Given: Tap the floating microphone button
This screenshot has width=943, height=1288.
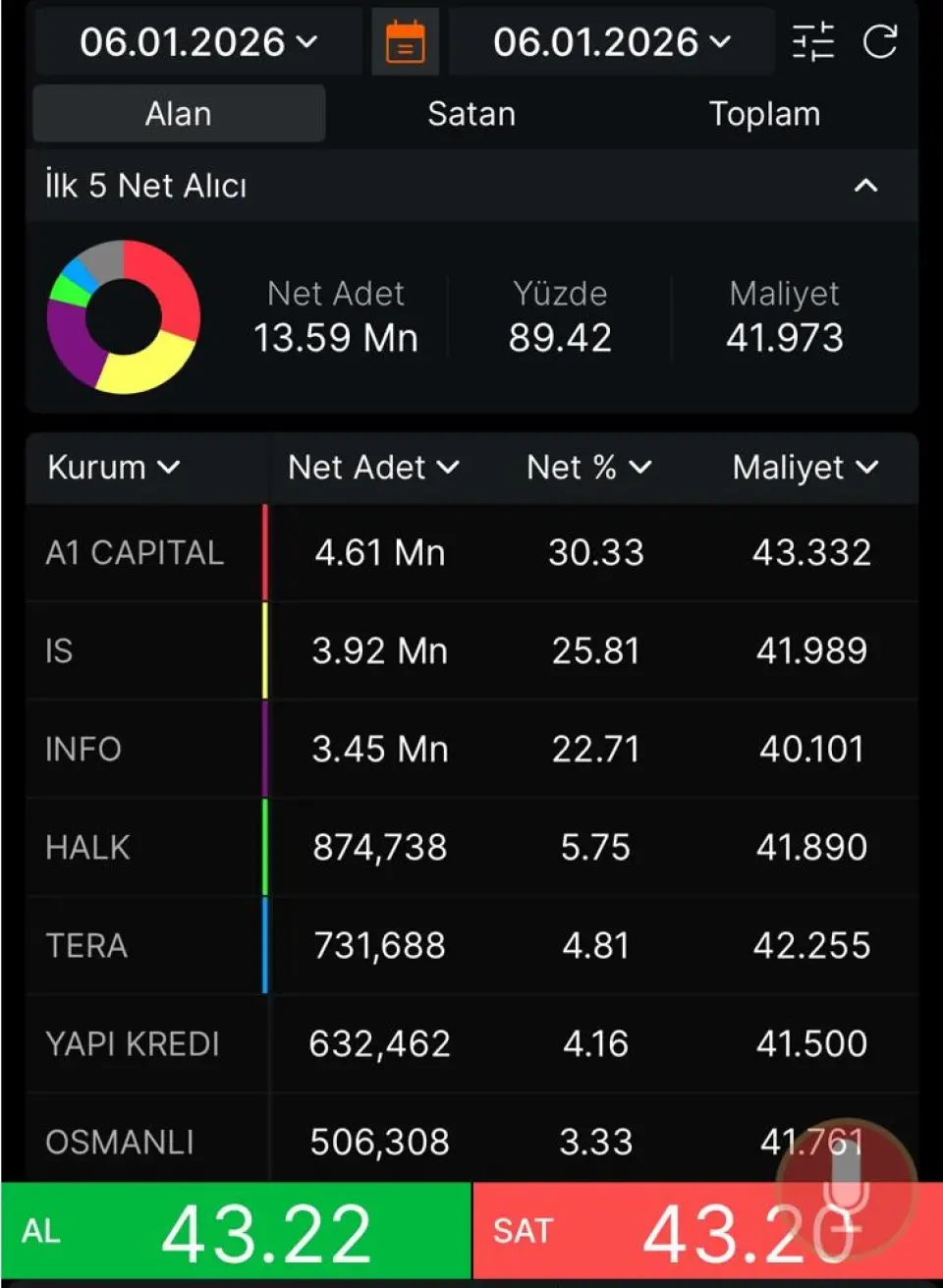Looking at the screenshot, I should pos(846,1179).
